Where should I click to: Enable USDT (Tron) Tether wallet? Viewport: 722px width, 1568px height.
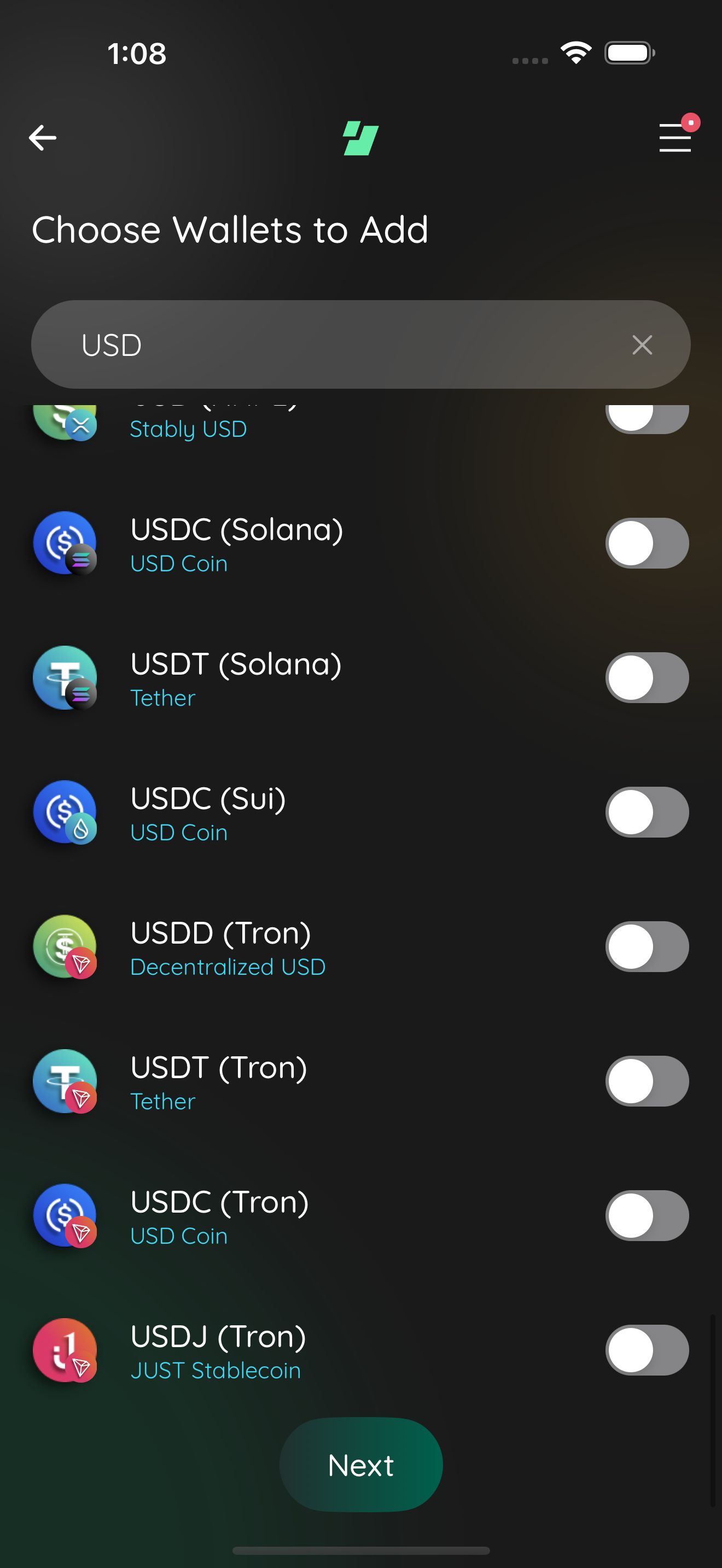click(x=647, y=1081)
